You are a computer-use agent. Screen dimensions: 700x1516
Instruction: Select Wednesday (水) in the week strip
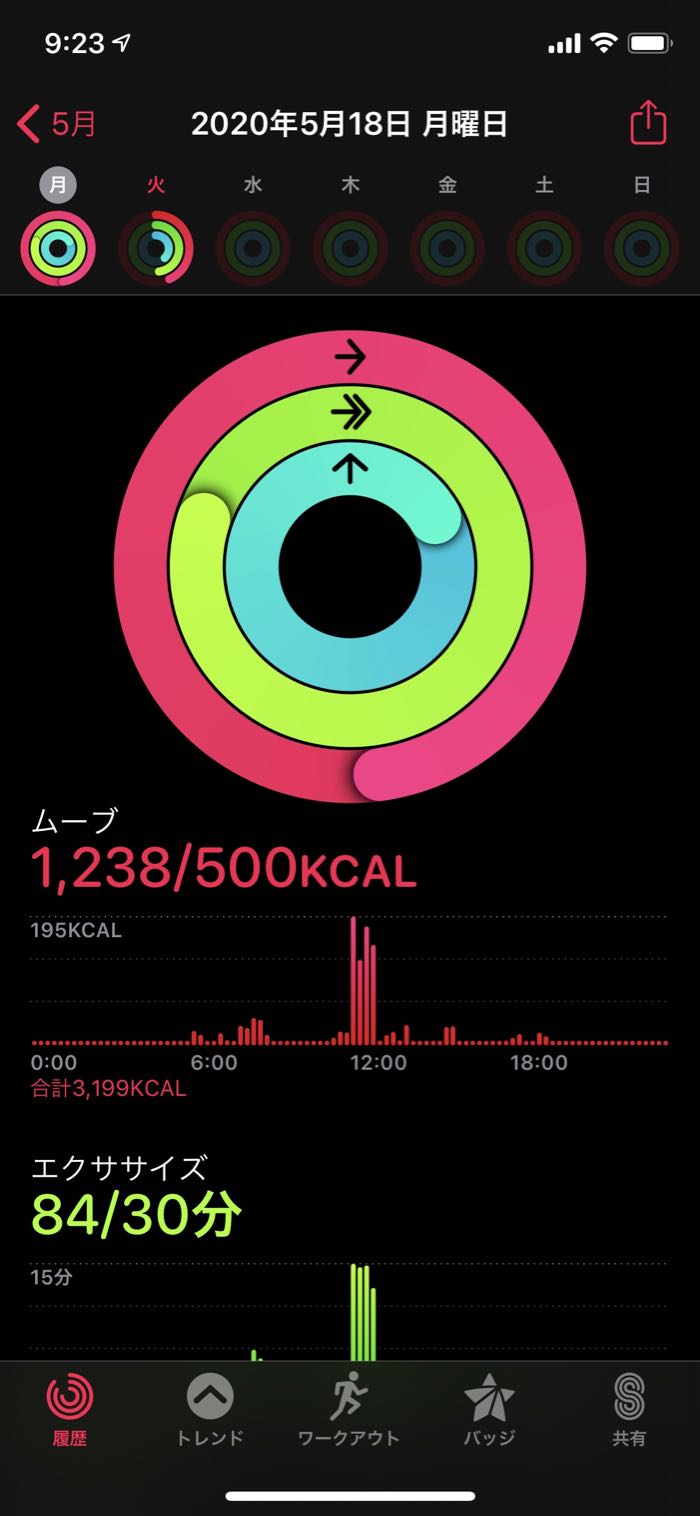pos(253,247)
